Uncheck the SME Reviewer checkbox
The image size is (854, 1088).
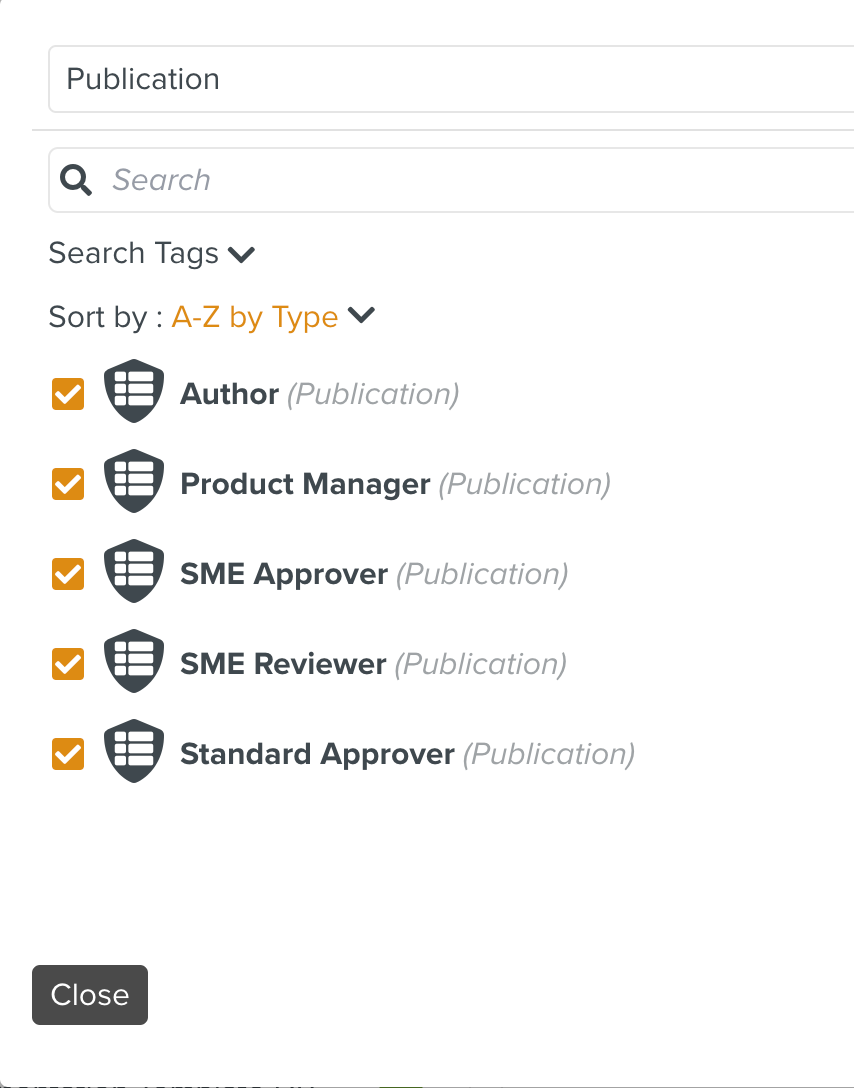(67, 664)
